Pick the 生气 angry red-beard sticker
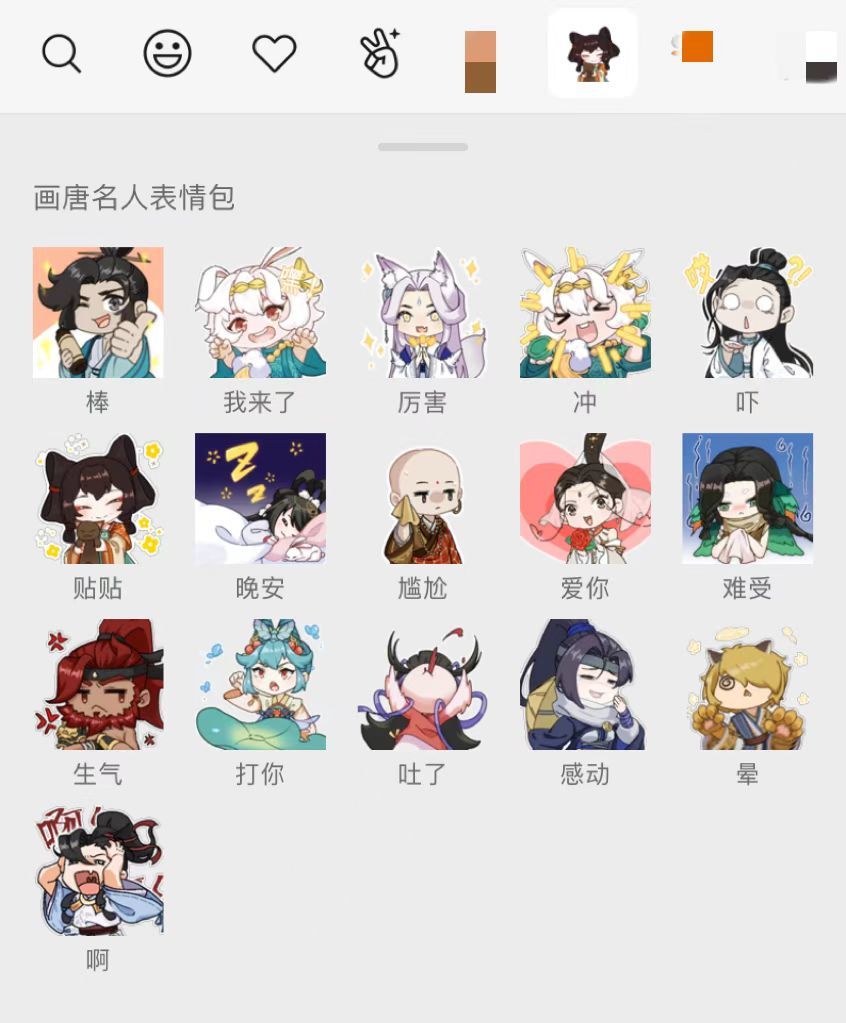Screen dimensions: 846x1023 (x=98, y=684)
